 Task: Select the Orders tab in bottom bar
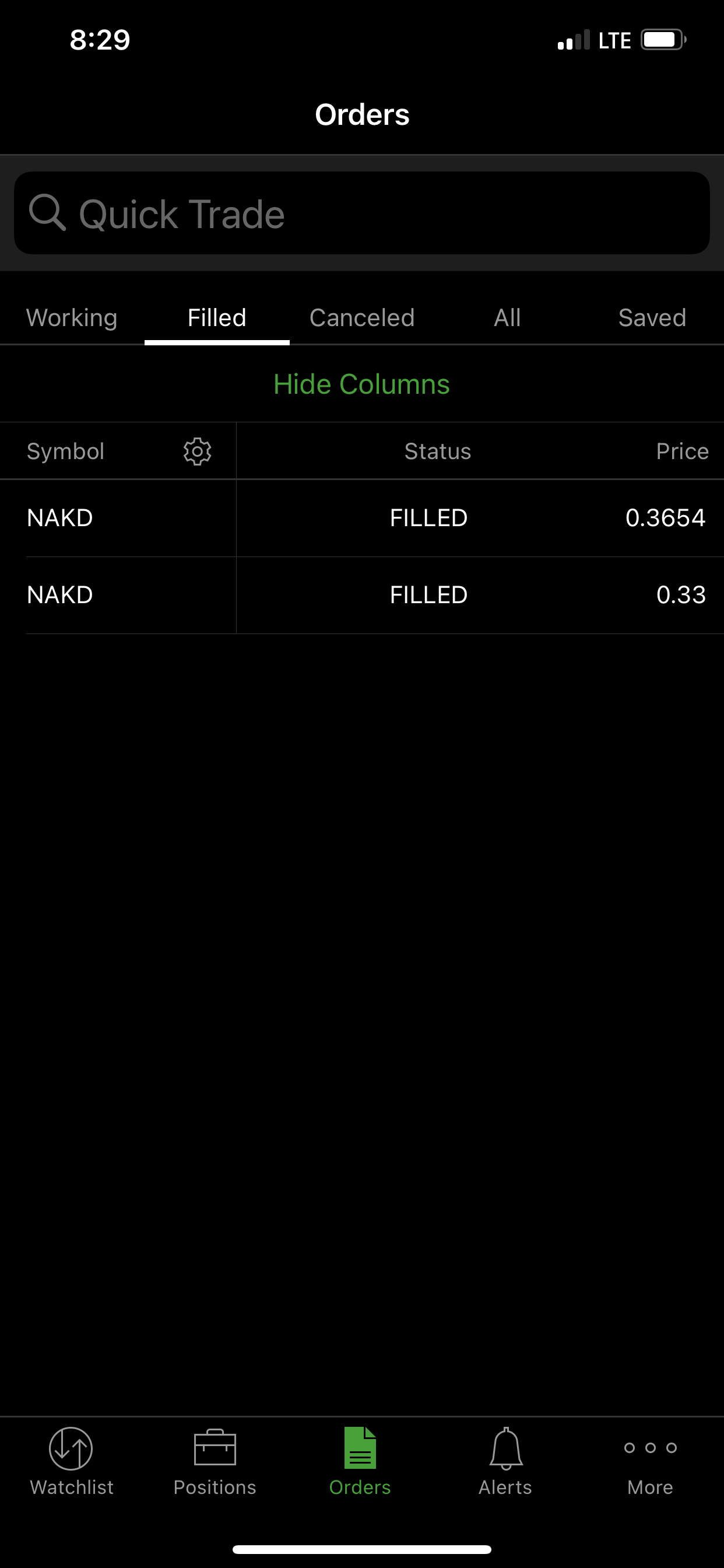click(360, 1462)
